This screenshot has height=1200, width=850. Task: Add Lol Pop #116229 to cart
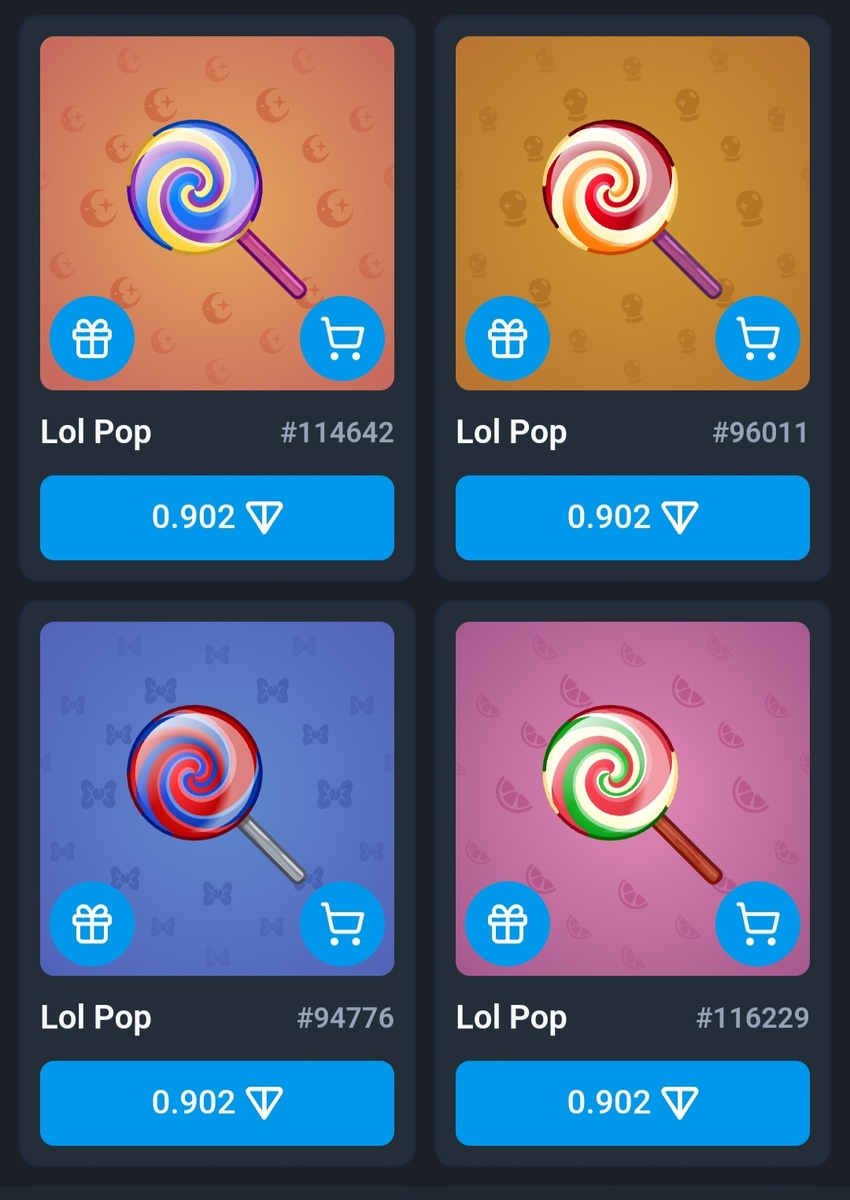click(758, 924)
